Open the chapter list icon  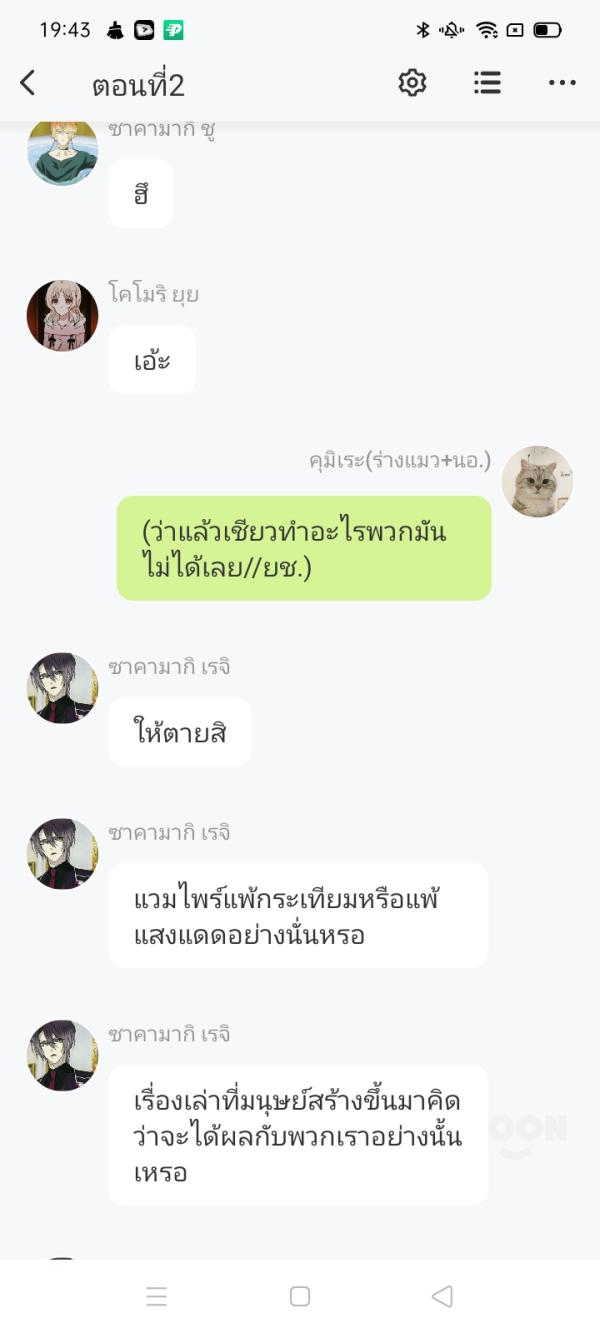(x=487, y=83)
